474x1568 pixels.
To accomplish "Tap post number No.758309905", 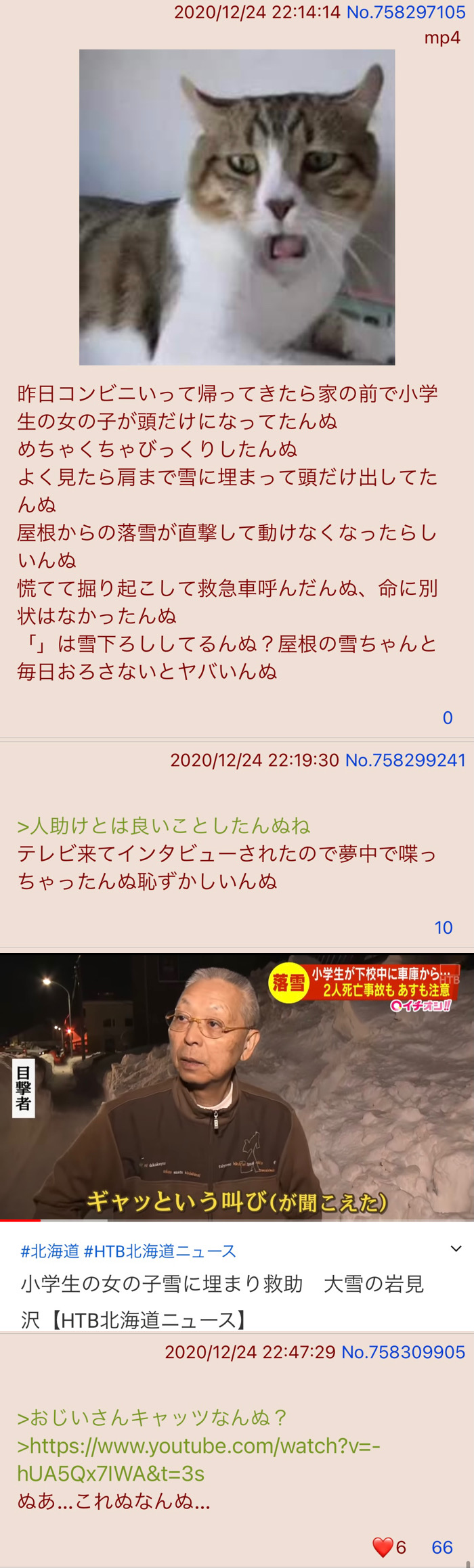I will 403,1351.
